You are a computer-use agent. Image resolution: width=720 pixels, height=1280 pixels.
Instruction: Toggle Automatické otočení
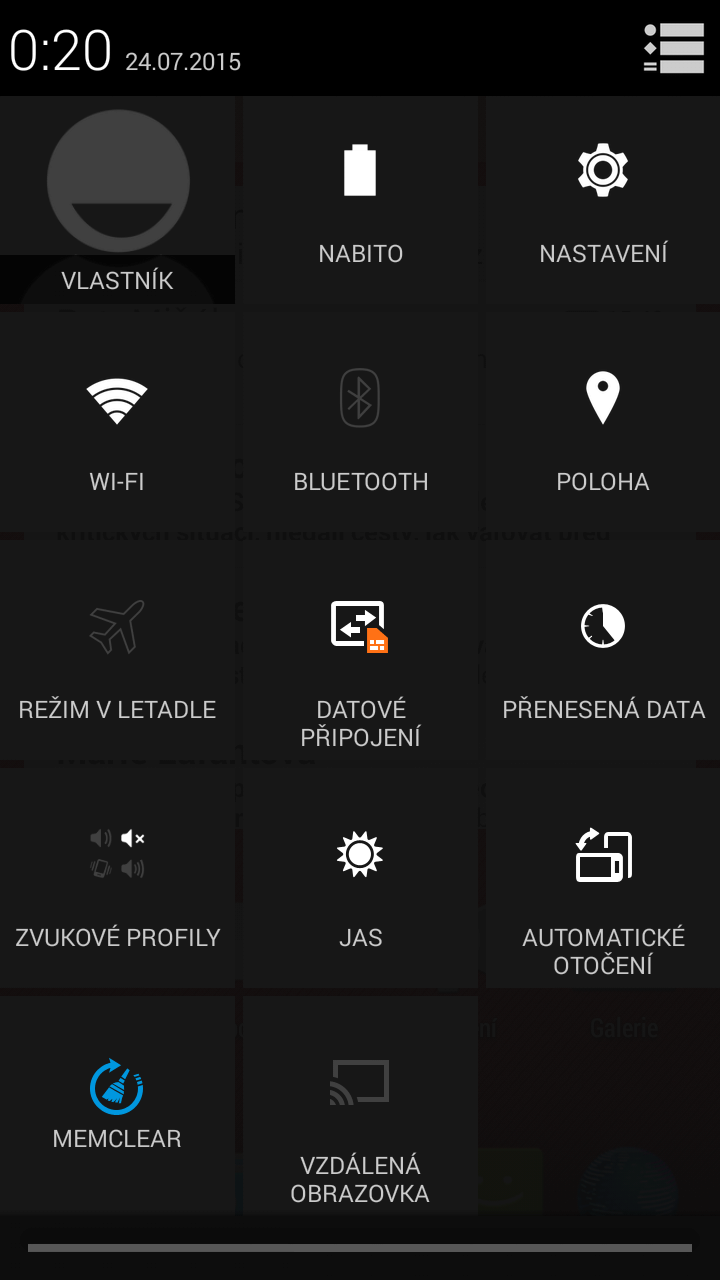pyautogui.click(x=603, y=884)
